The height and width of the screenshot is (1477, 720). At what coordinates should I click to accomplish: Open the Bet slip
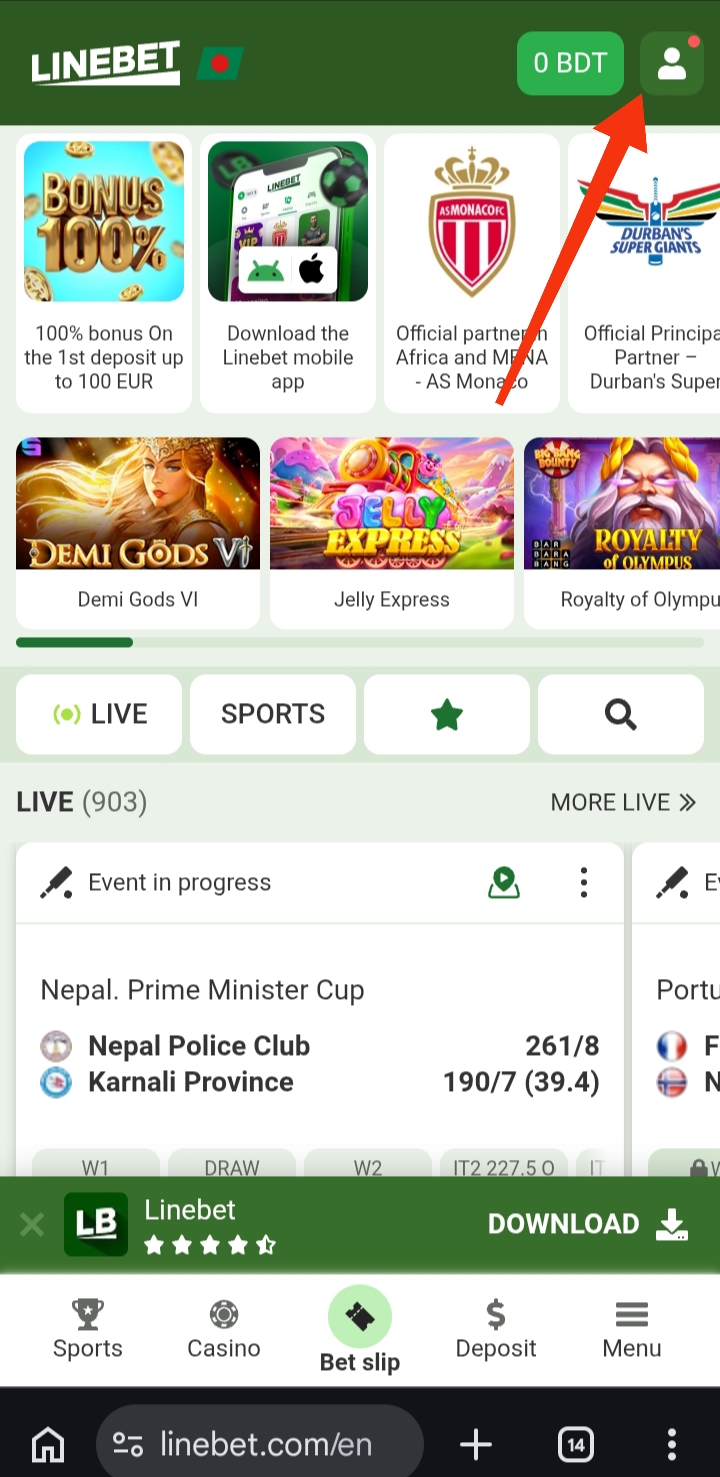click(x=360, y=1329)
